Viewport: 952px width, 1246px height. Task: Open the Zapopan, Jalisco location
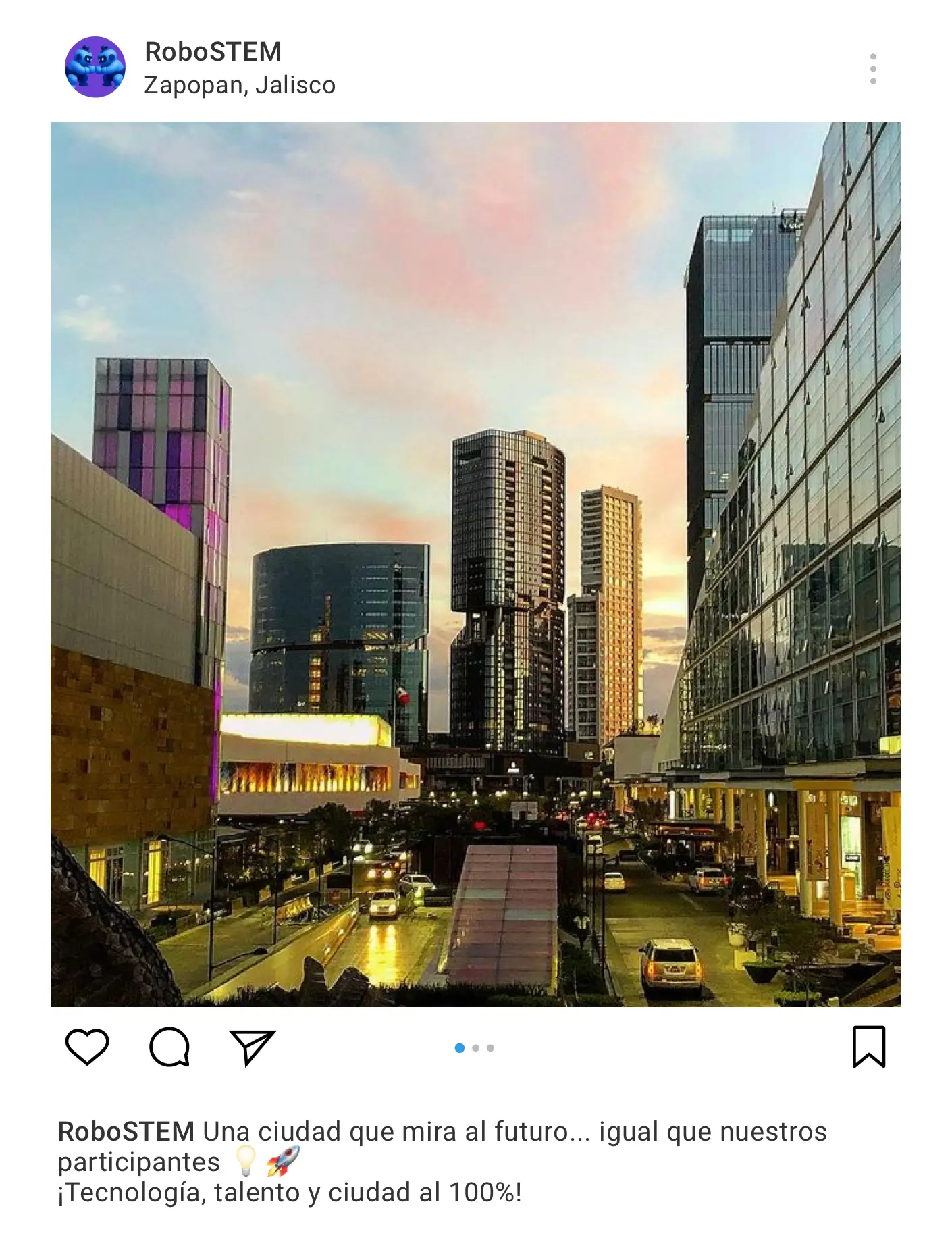240,86
